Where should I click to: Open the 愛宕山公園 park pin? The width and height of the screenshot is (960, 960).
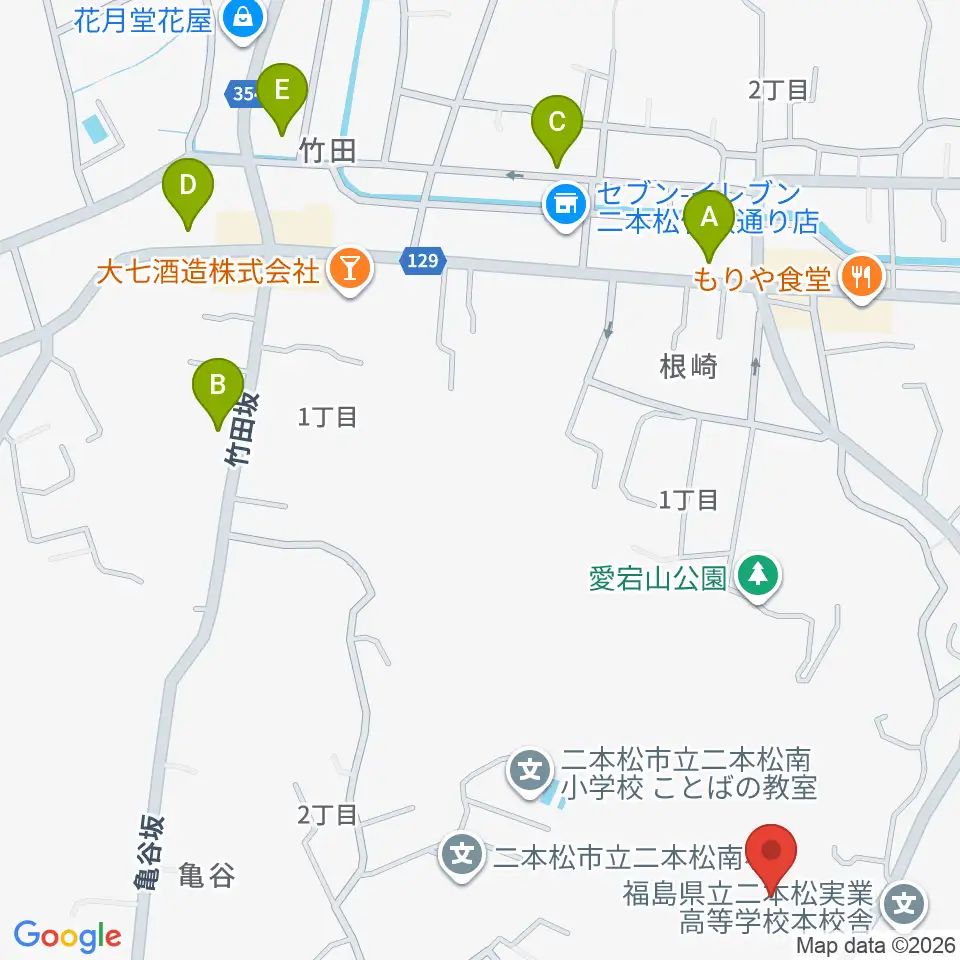coord(758,577)
